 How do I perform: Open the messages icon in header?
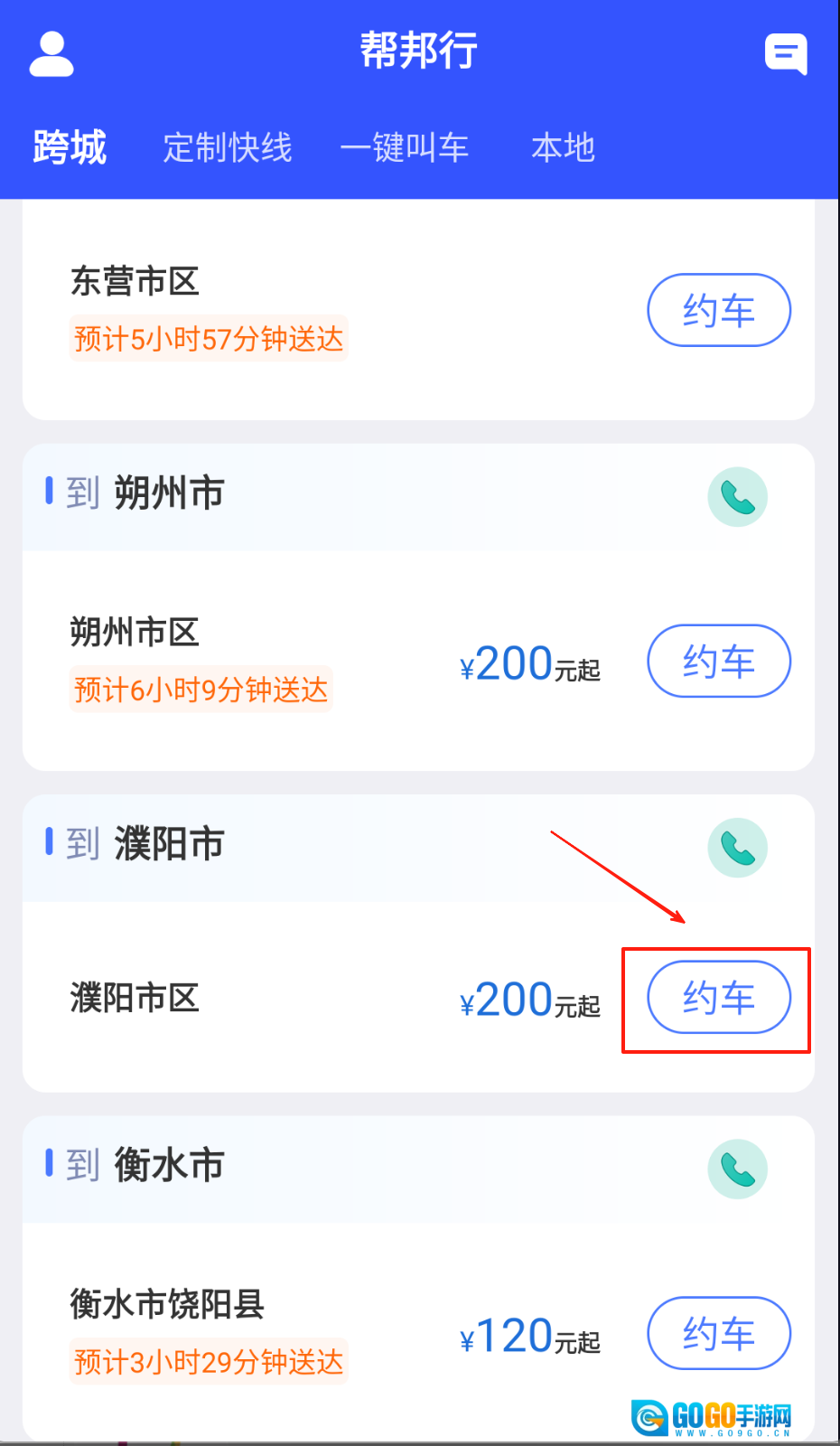pos(786,54)
